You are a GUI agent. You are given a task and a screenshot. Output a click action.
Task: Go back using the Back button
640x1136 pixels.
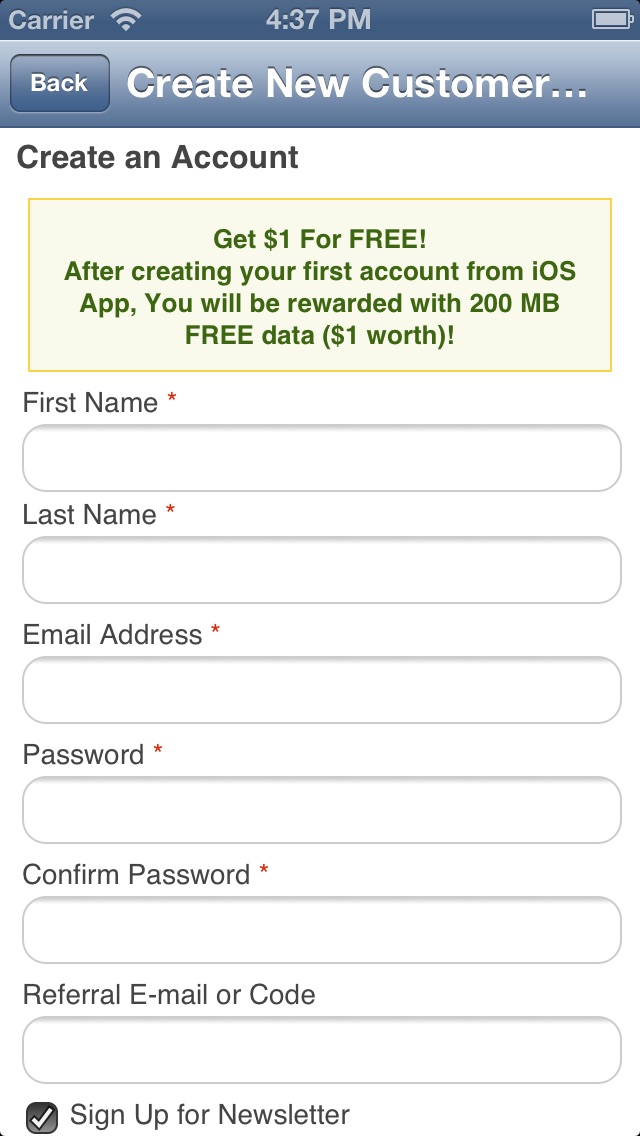(59, 83)
